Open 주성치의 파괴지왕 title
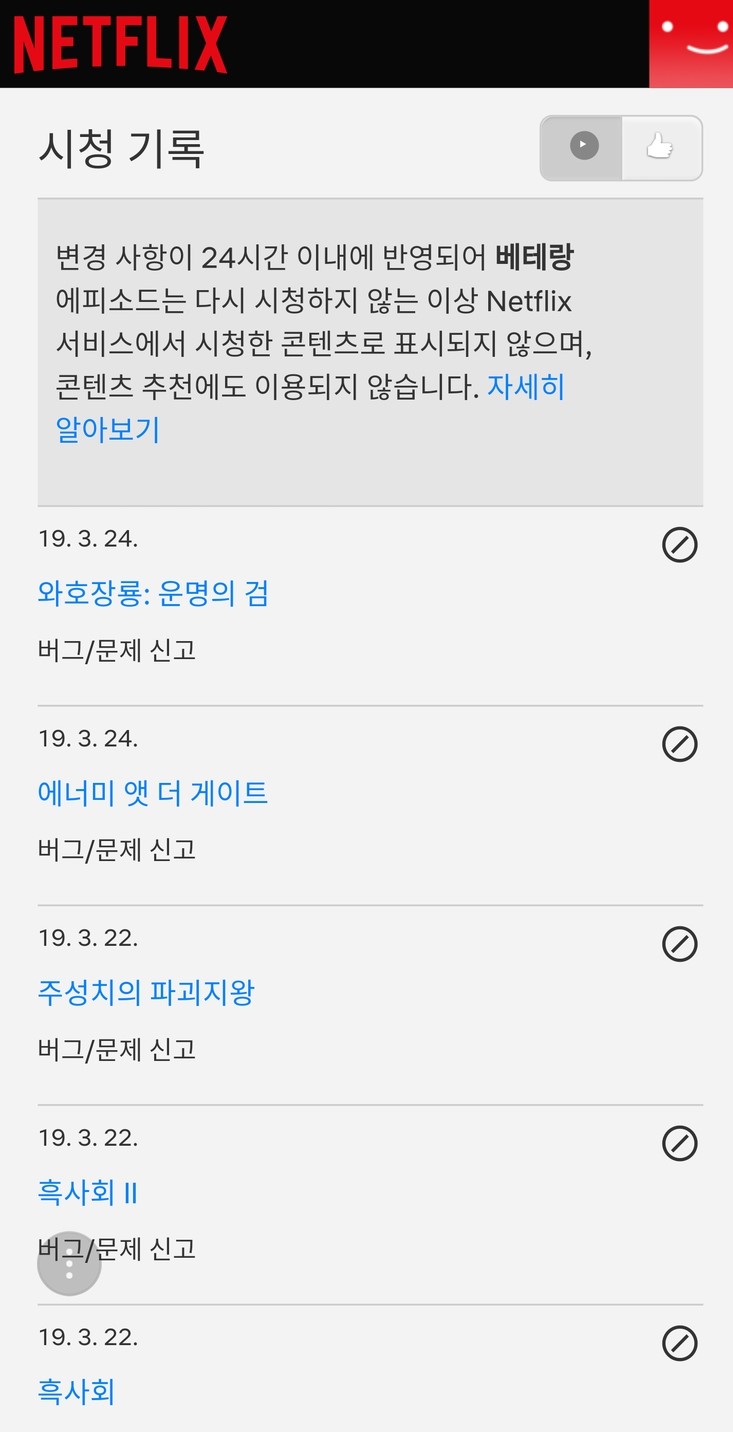 pyautogui.click(x=146, y=993)
